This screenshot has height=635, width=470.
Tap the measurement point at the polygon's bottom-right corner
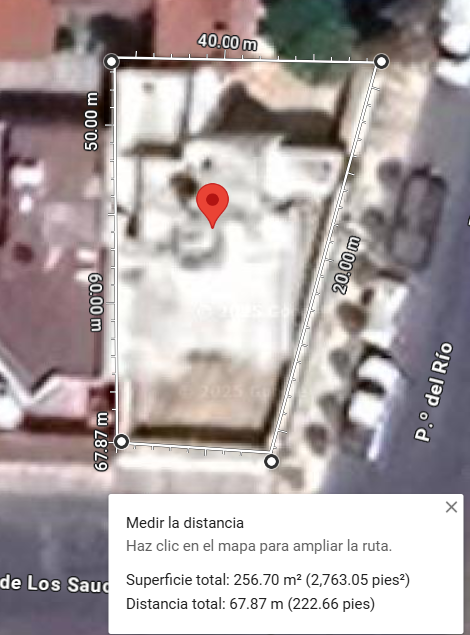point(272,461)
